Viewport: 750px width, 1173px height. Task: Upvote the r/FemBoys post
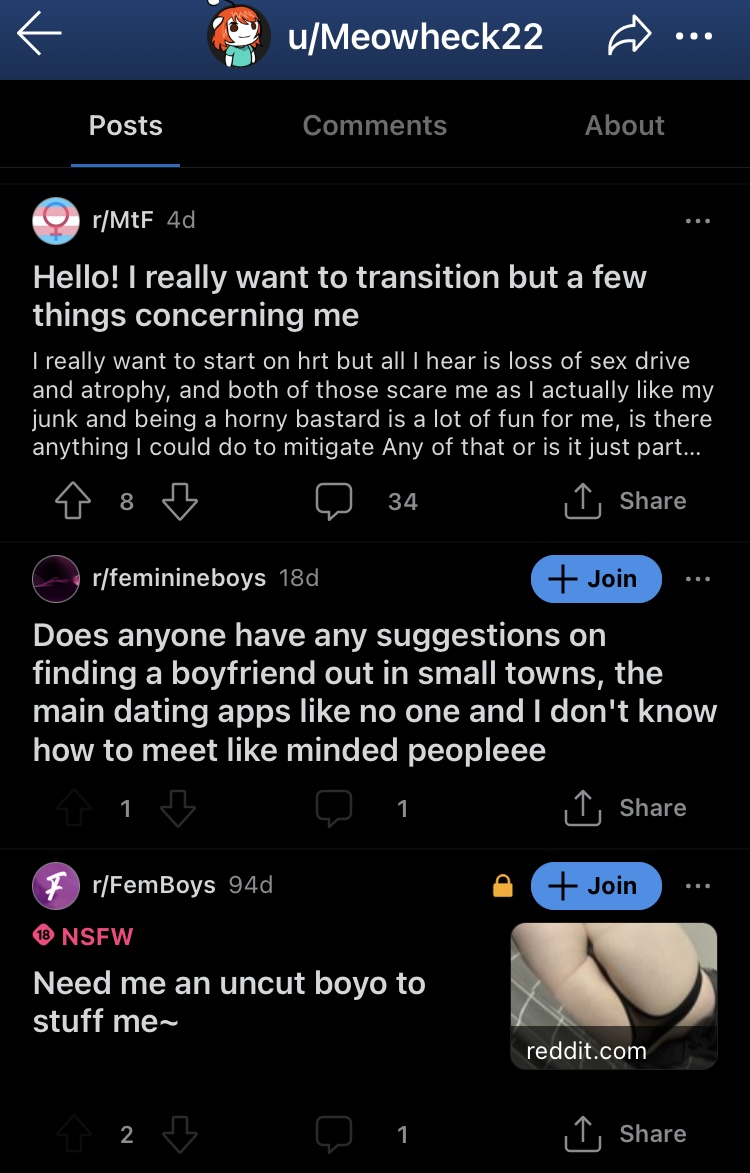click(73, 1134)
